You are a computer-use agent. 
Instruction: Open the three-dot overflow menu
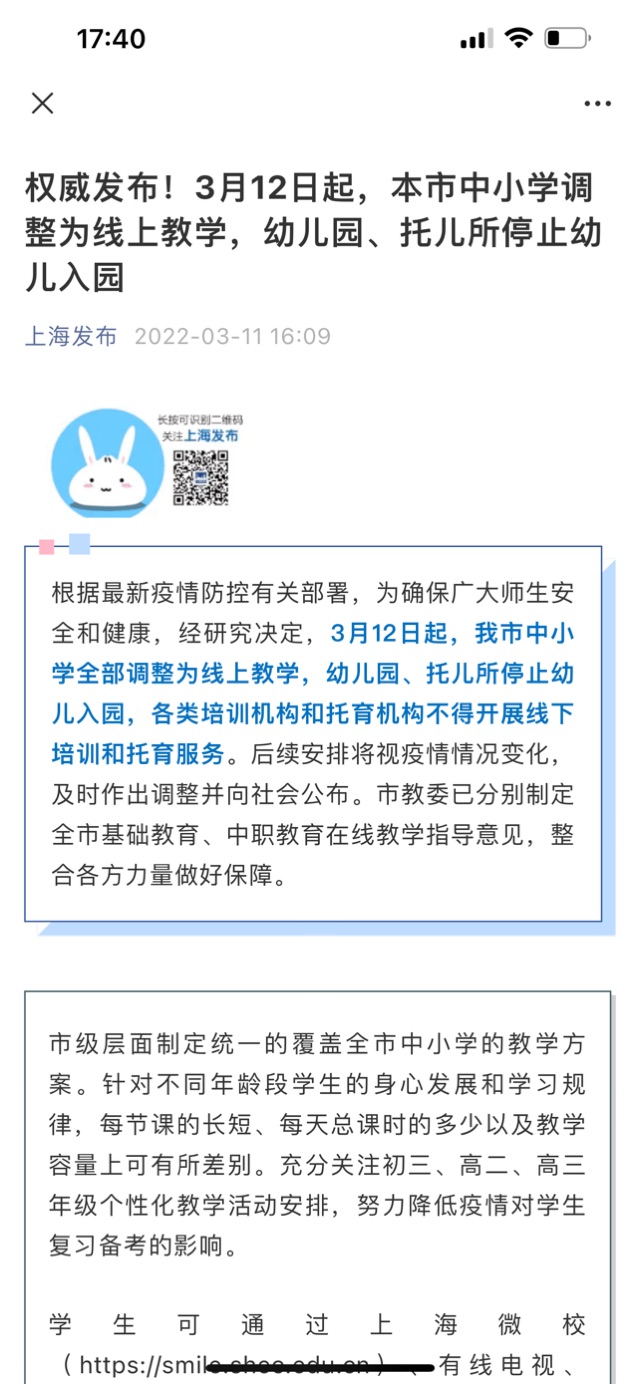pyautogui.click(x=597, y=104)
